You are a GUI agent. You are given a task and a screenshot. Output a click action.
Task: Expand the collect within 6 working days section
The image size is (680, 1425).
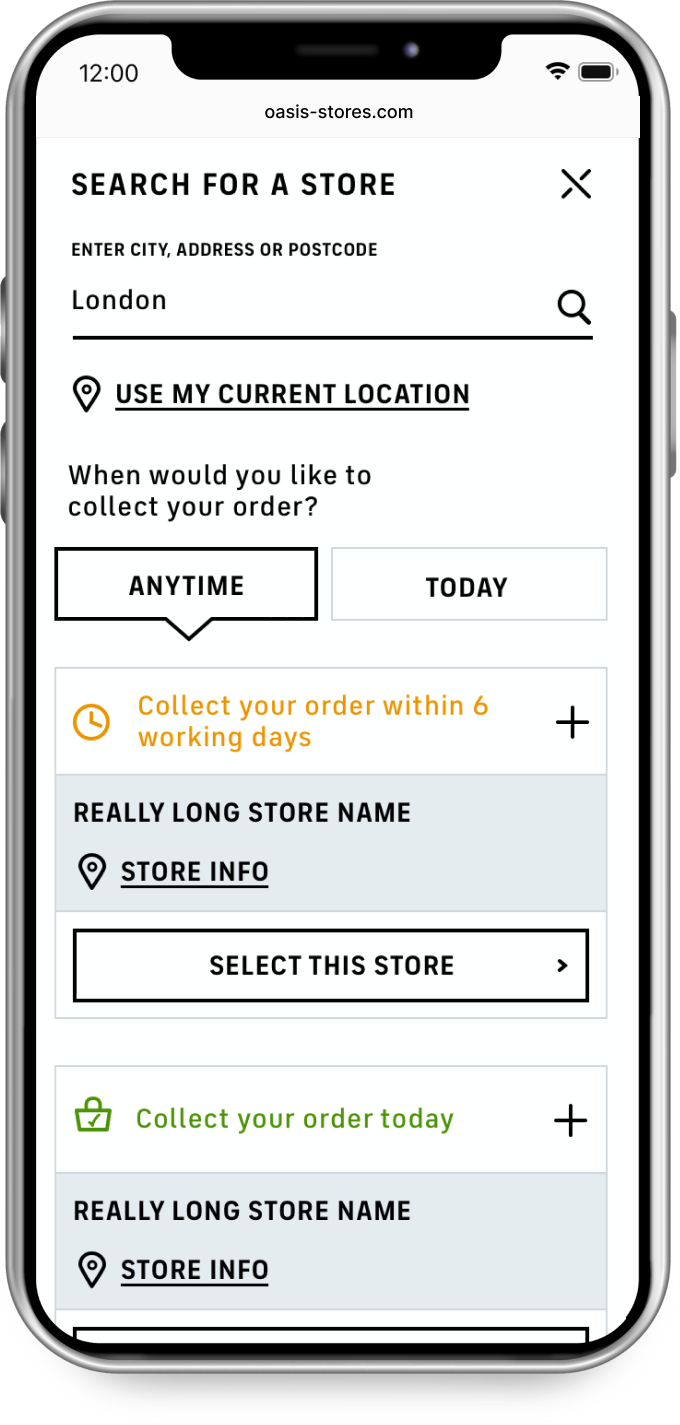pos(572,722)
